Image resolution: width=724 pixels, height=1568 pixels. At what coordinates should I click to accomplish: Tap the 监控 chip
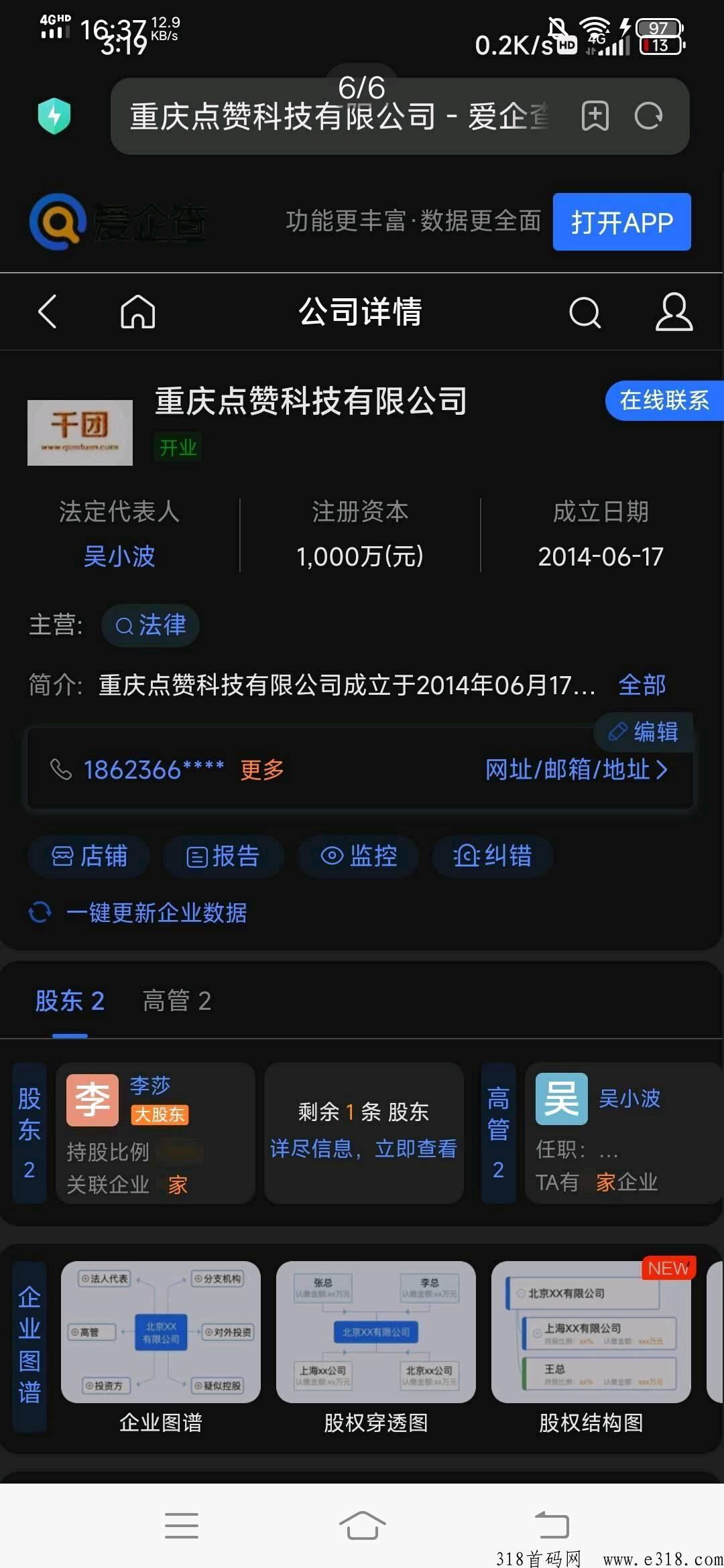359,856
